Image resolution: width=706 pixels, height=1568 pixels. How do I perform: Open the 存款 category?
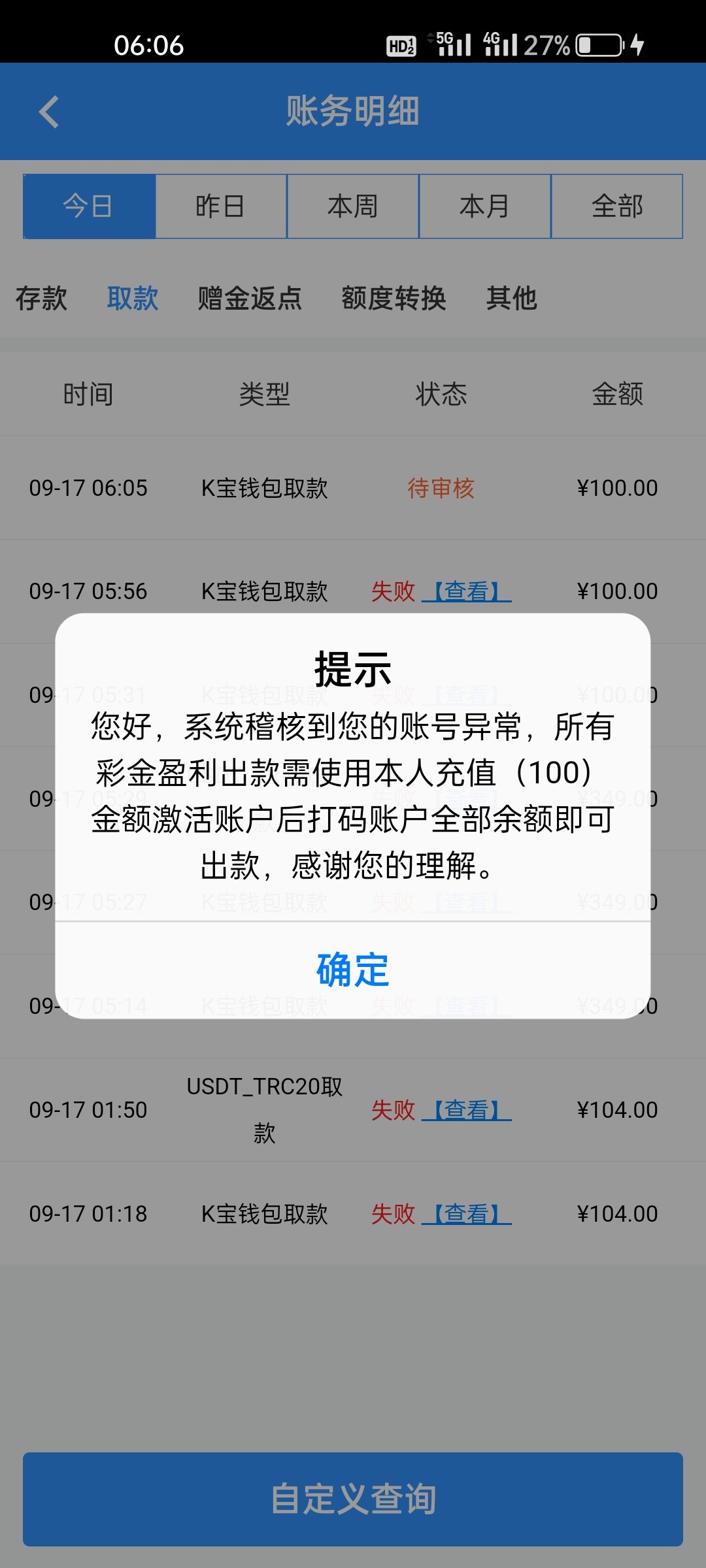click(x=41, y=299)
